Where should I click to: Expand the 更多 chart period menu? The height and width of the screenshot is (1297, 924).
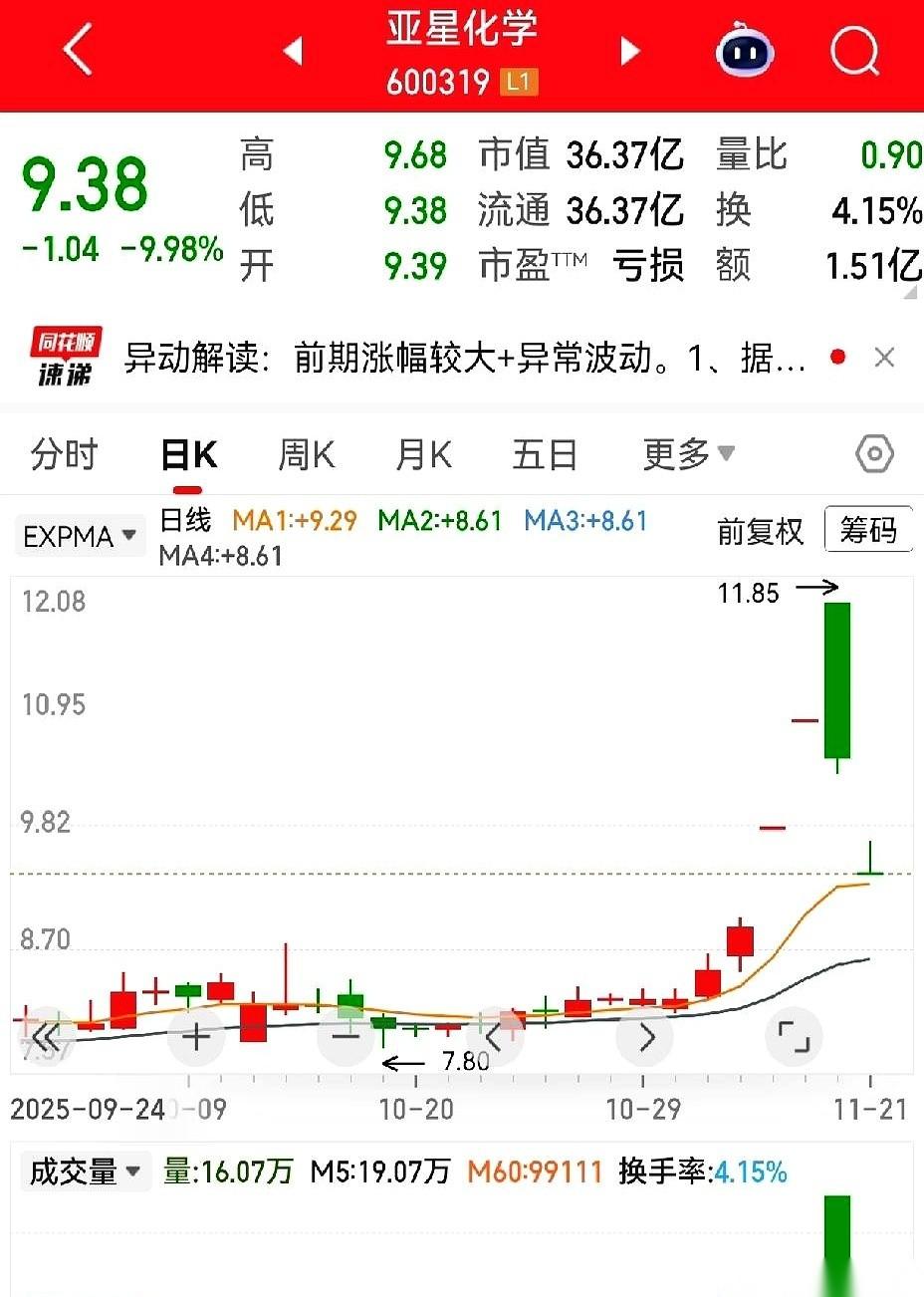687,453
